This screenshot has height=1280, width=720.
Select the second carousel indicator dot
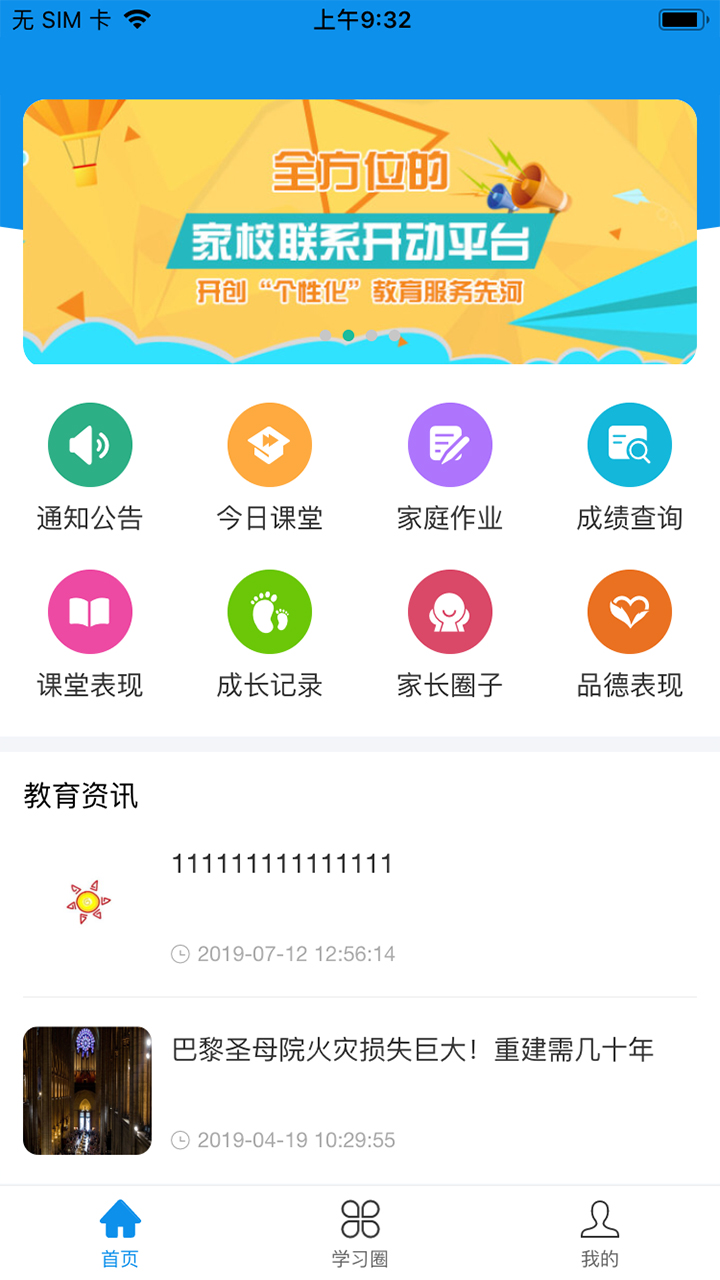349,337
